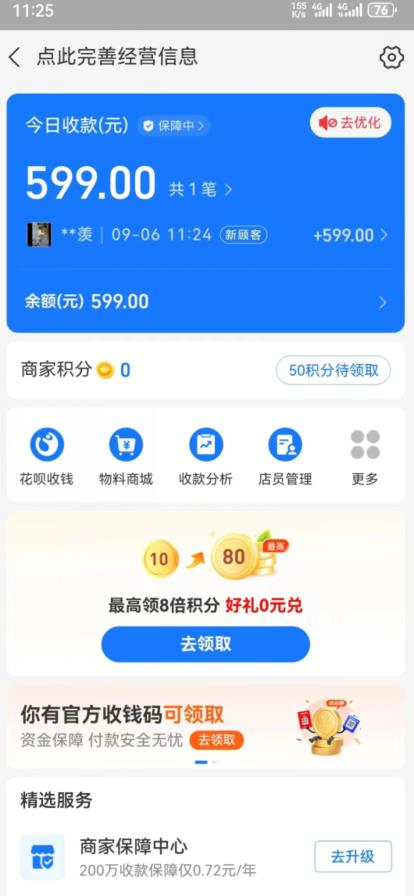Open the settings gear icon
Screen dimensions: 414x896
point(391,57)
